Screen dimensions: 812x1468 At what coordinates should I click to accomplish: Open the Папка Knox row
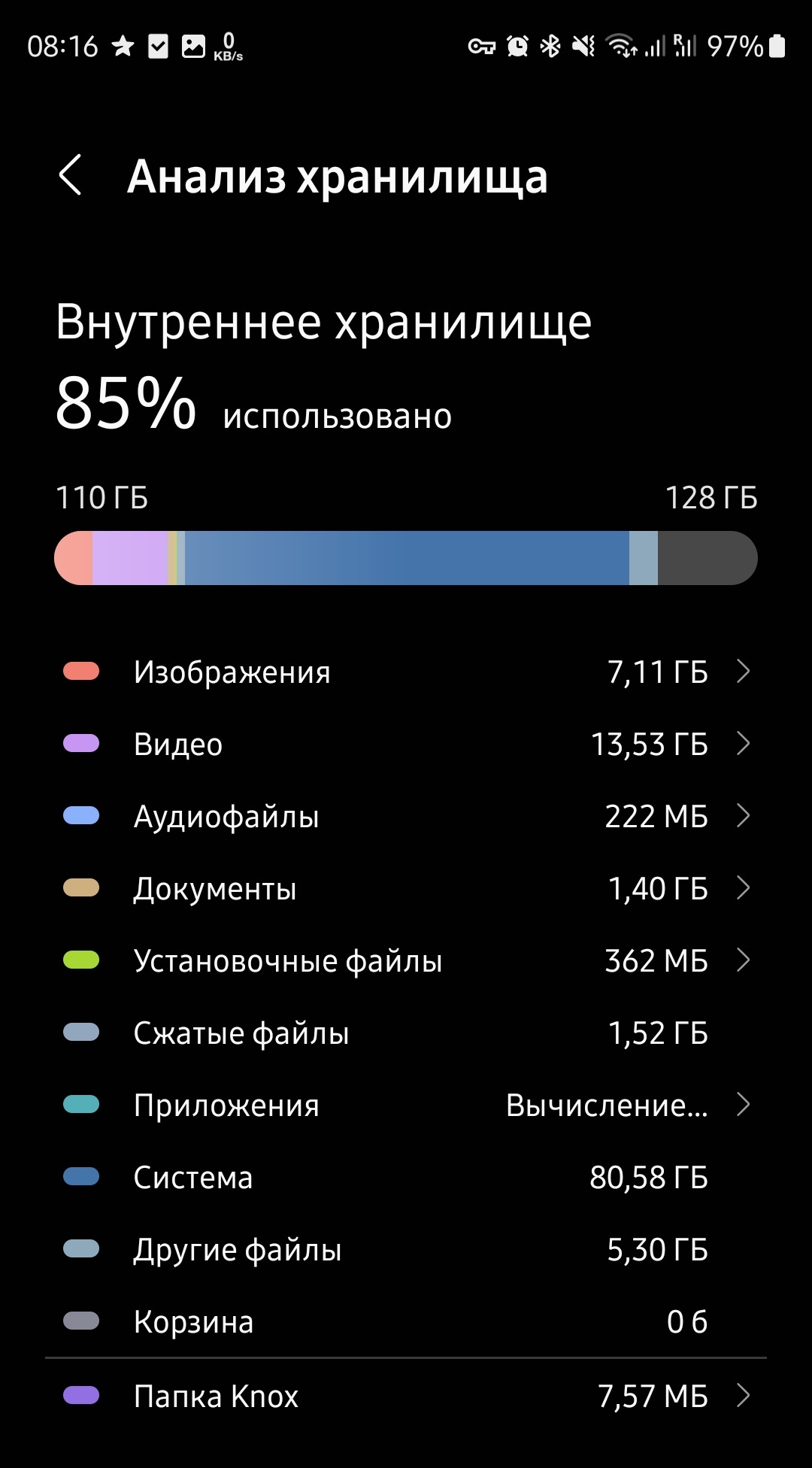[406, 1396]
